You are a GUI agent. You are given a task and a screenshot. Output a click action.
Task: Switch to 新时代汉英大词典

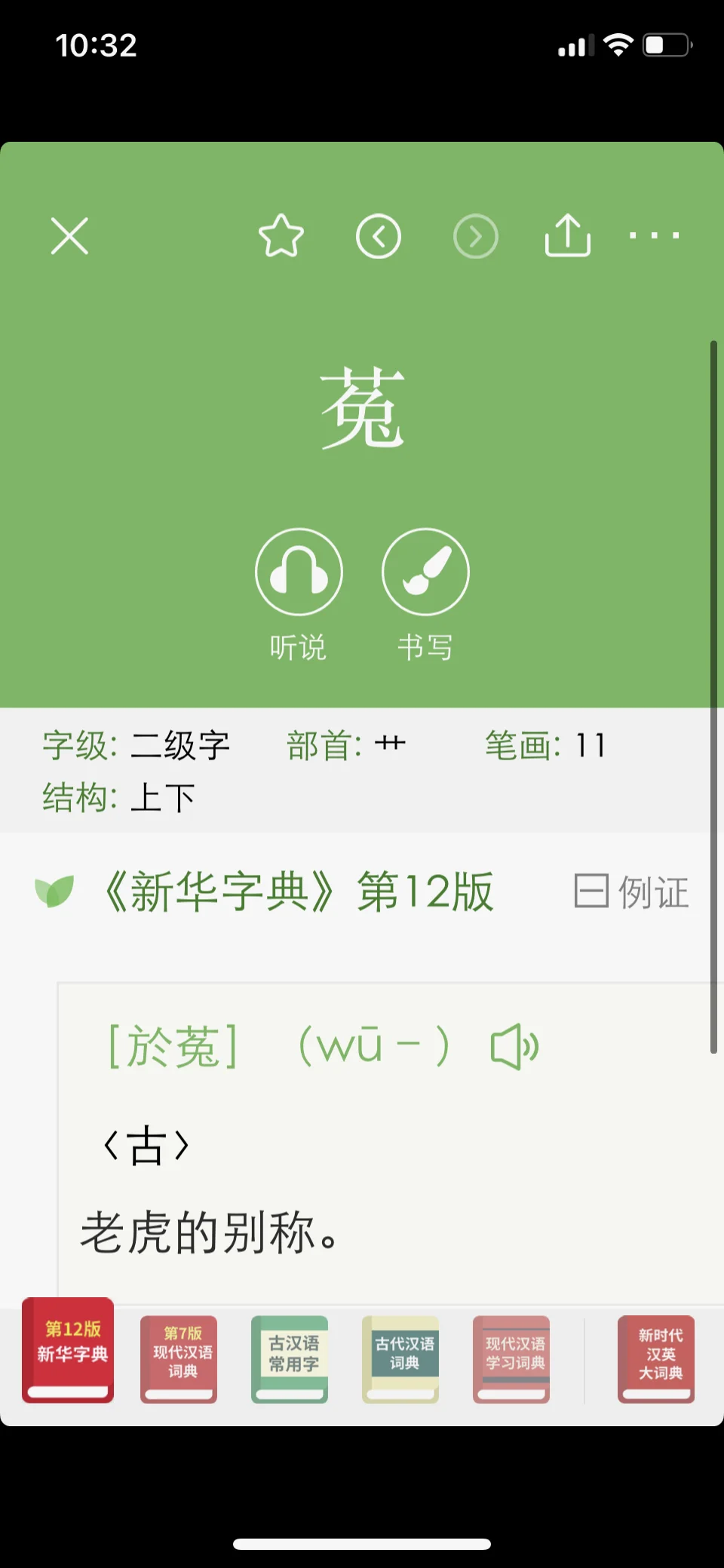[x=656, y=1359]
